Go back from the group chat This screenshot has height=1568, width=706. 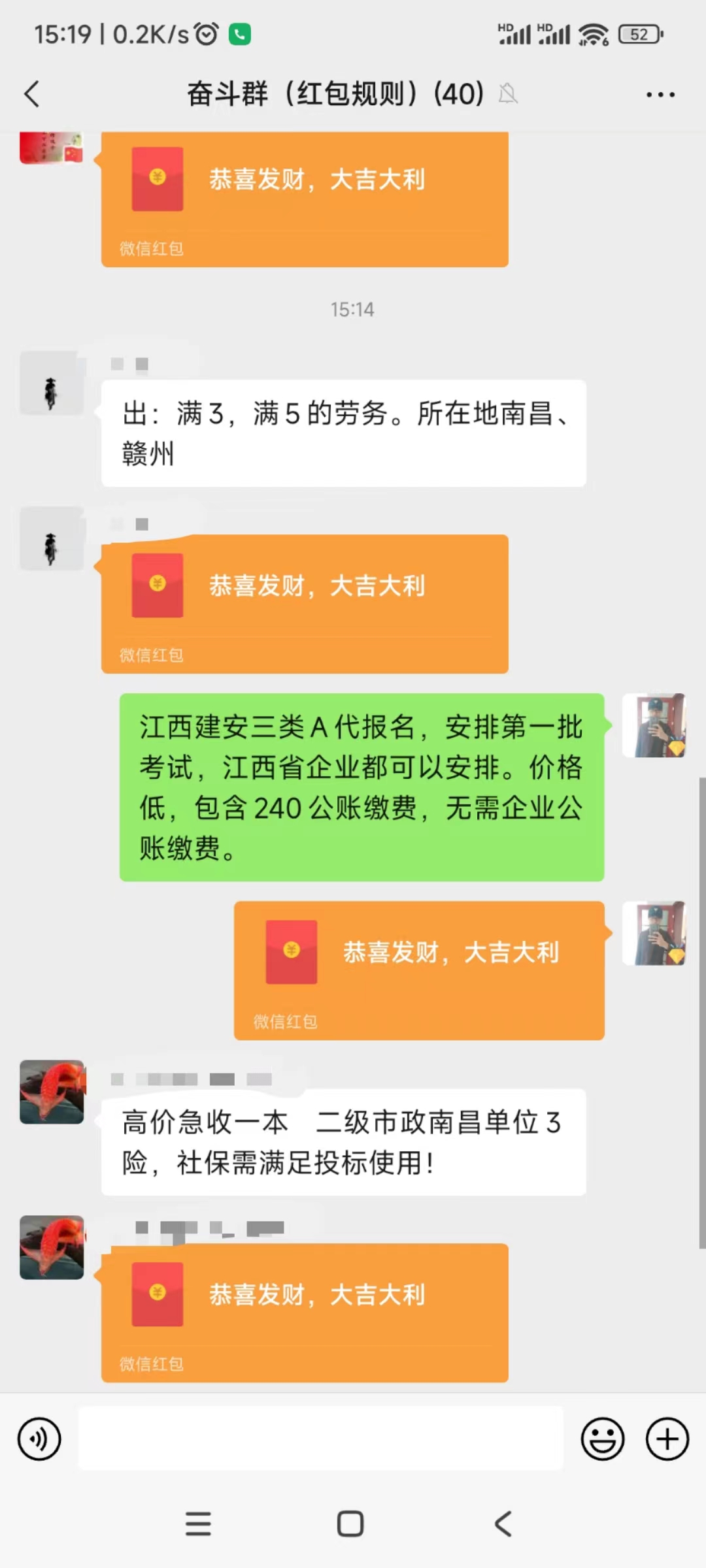pos(32,94)
